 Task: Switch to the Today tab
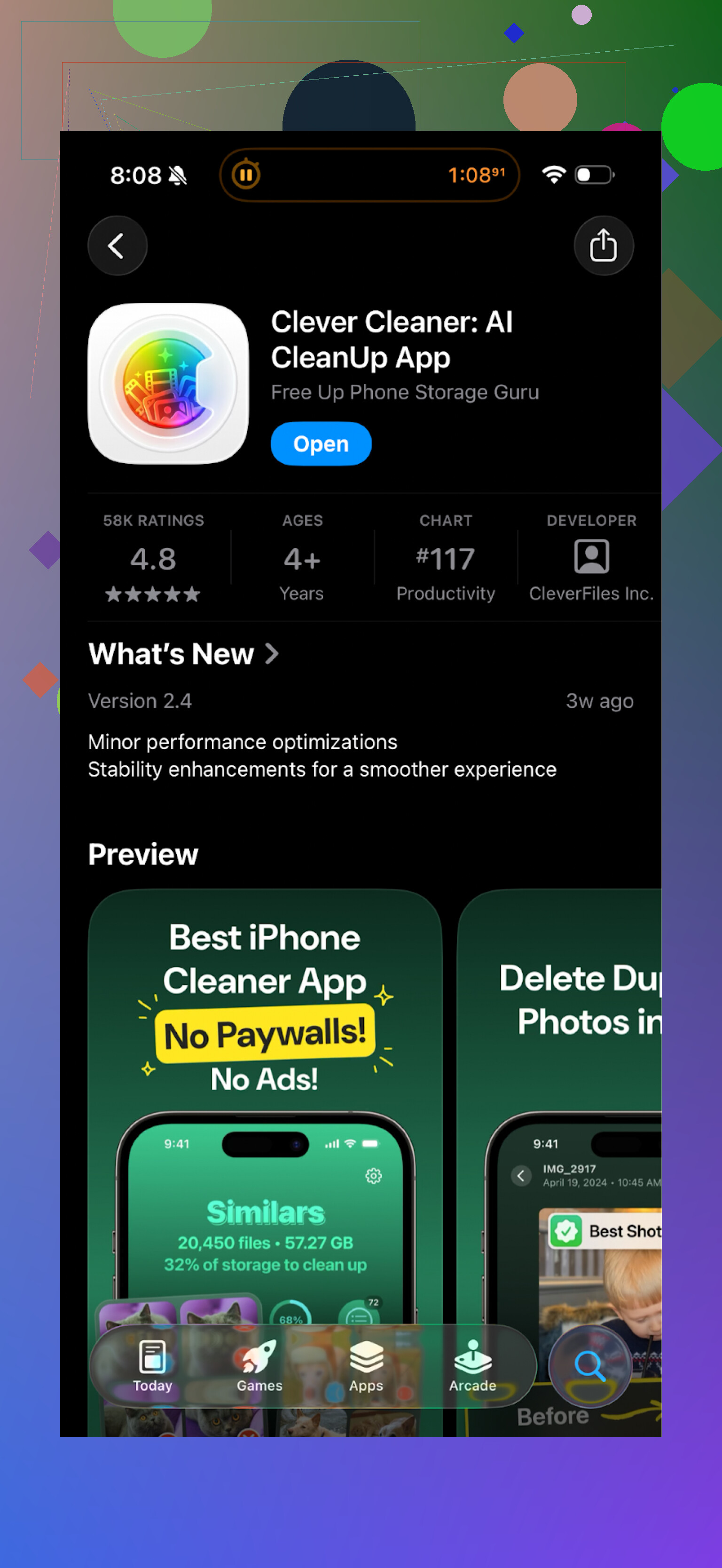pyautogui.click(x=152, y=1366)
